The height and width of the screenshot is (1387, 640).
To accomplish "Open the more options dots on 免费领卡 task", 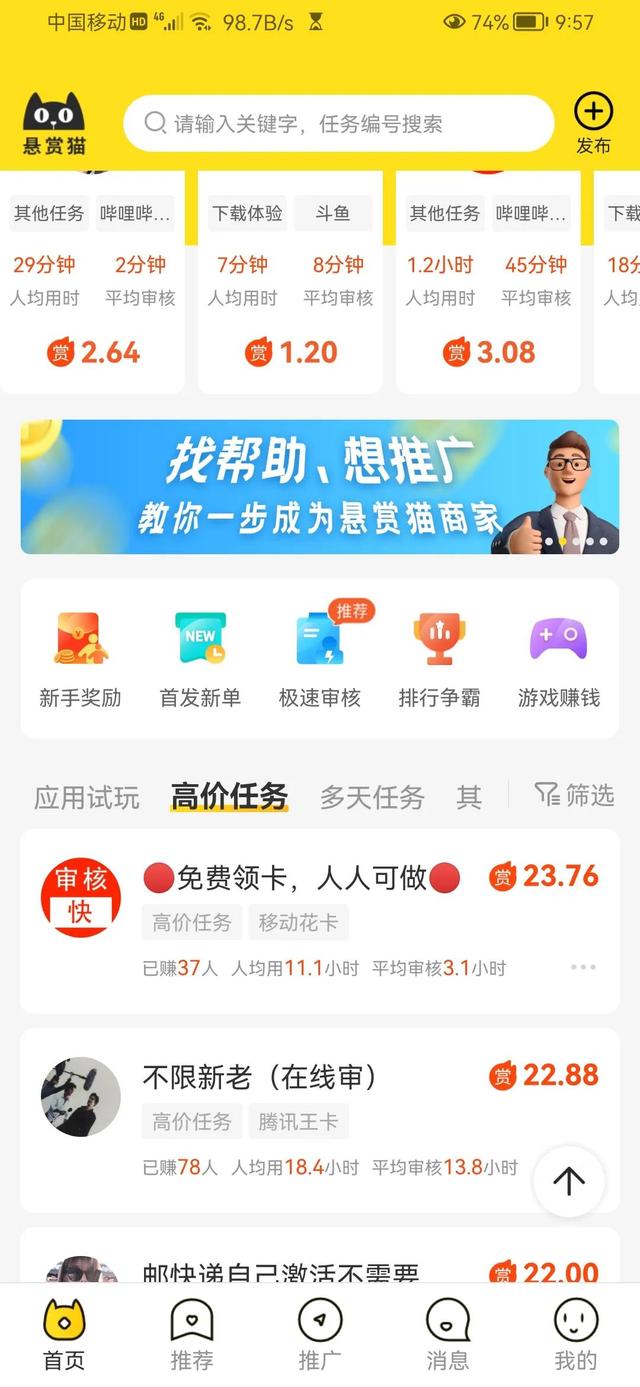I will (x=583, y=967).
